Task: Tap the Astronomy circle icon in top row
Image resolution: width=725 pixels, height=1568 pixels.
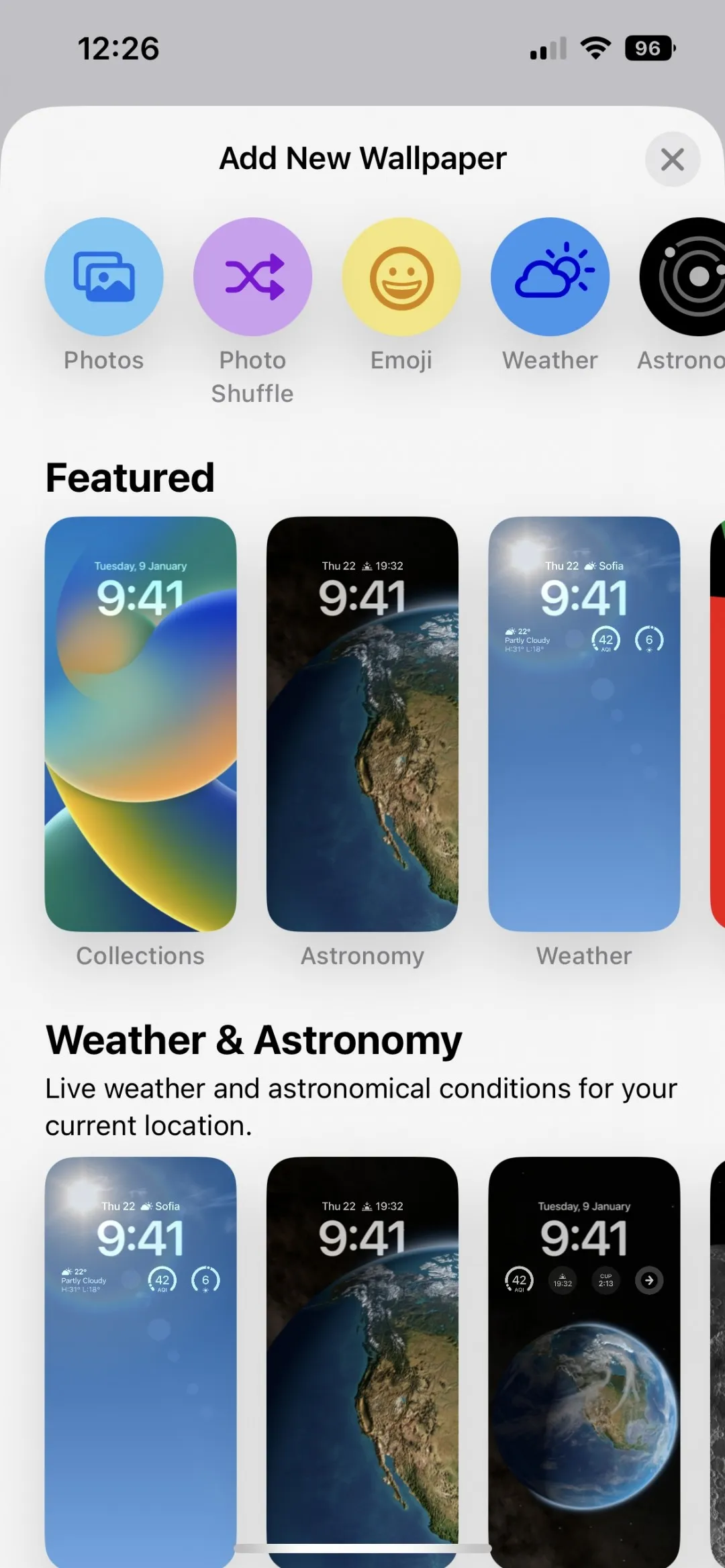Action: (688, 276)
